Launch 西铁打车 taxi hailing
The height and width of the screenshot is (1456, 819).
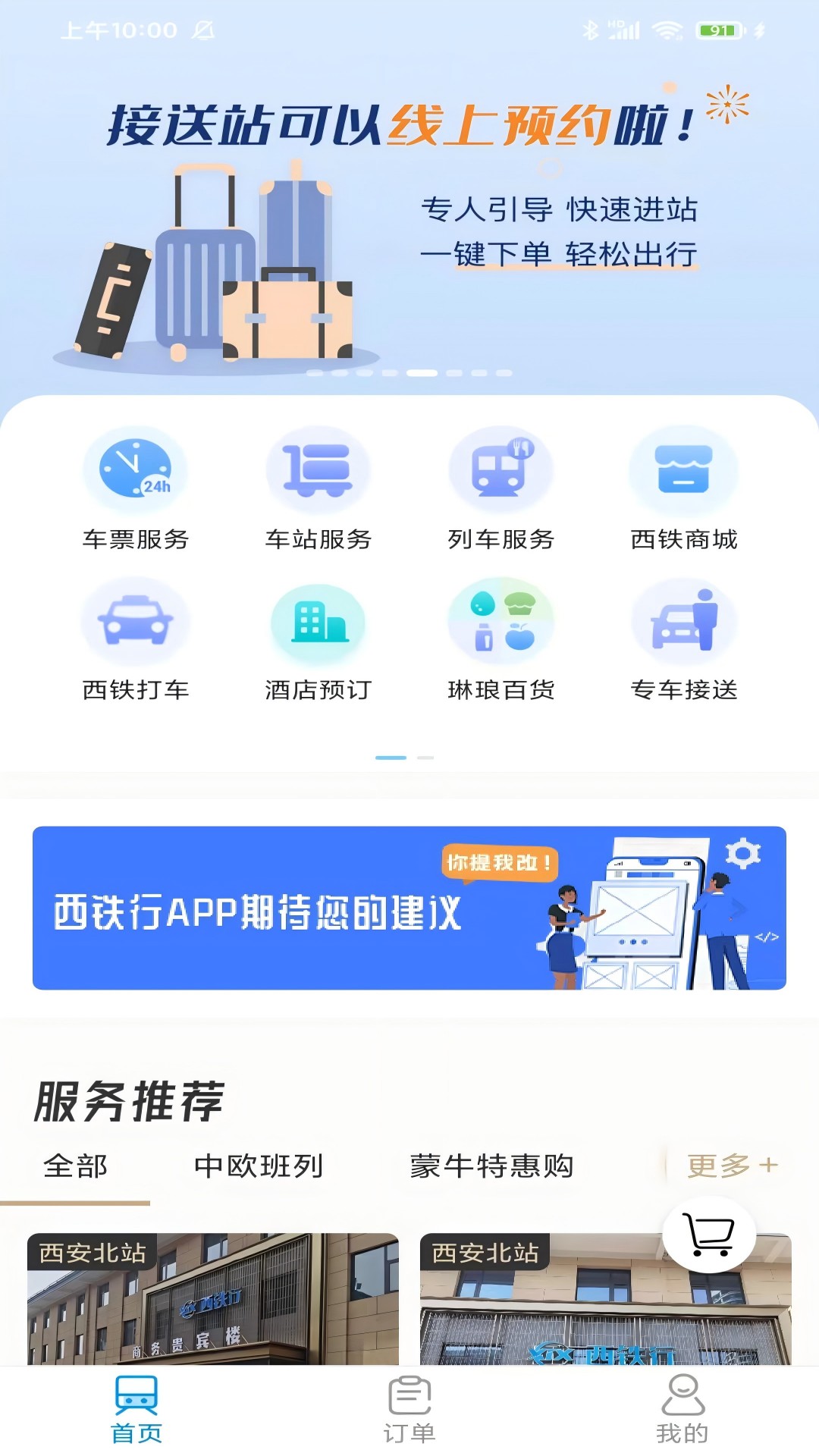pyautogui.click(x=136, y=639)
